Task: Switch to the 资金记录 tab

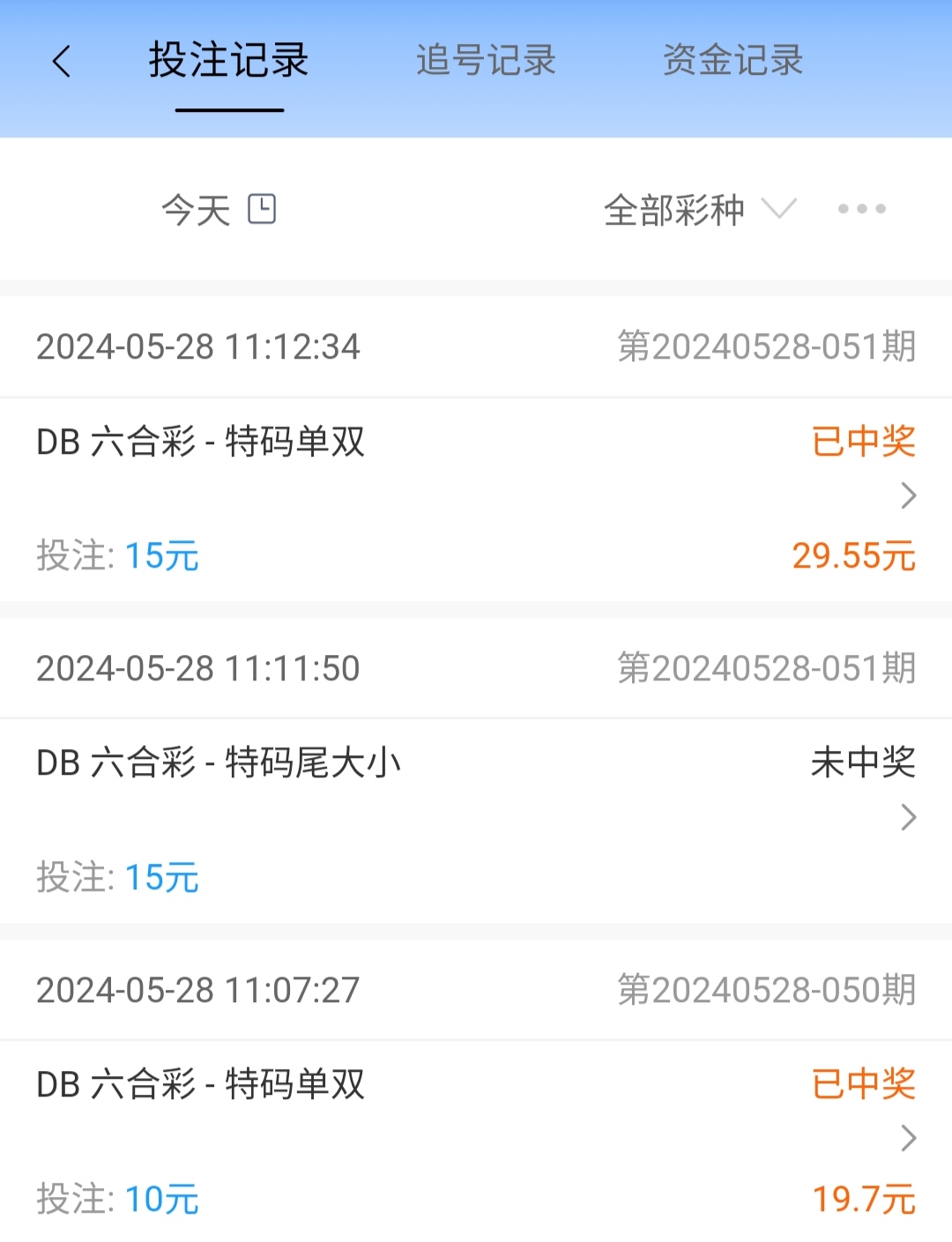Action: pos(733,62)
